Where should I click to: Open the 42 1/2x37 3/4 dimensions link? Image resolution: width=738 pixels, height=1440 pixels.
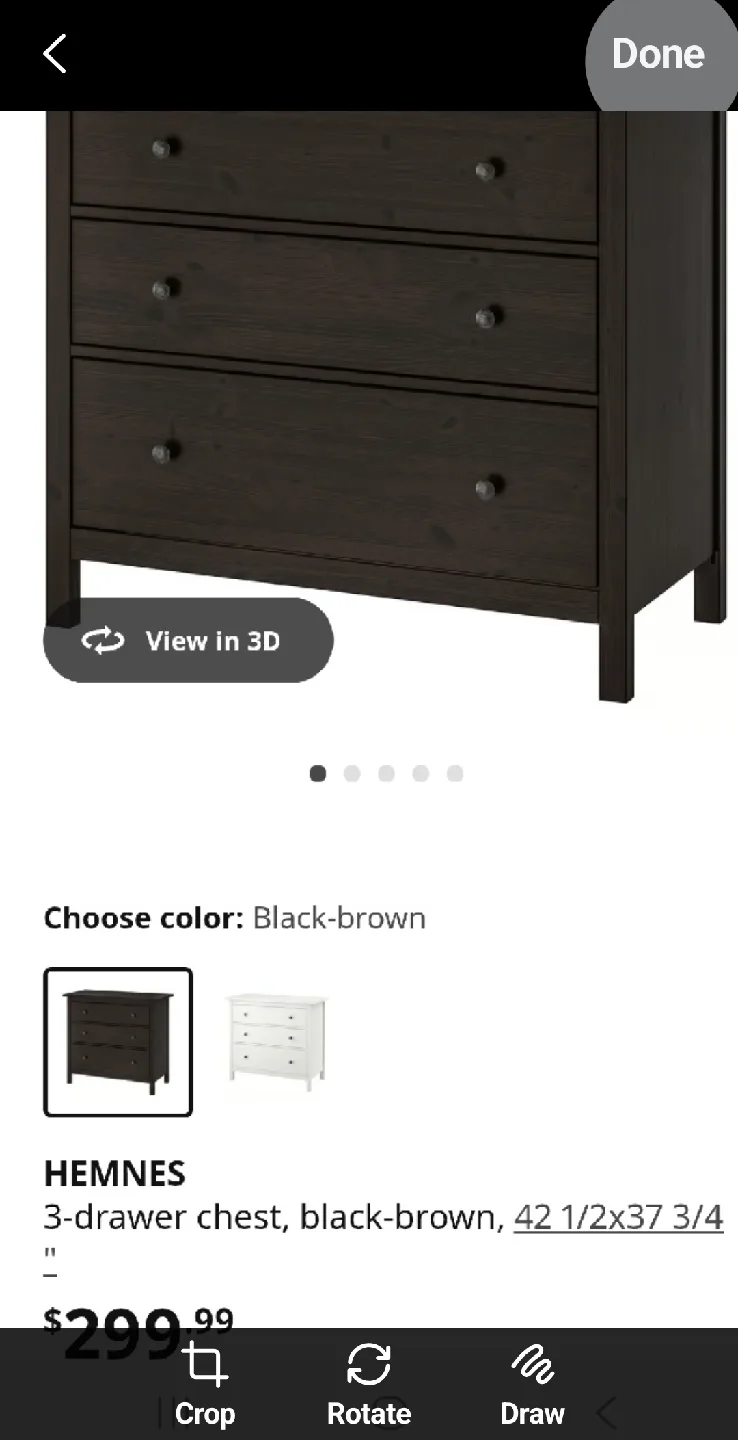click(x=617, y=1217)
